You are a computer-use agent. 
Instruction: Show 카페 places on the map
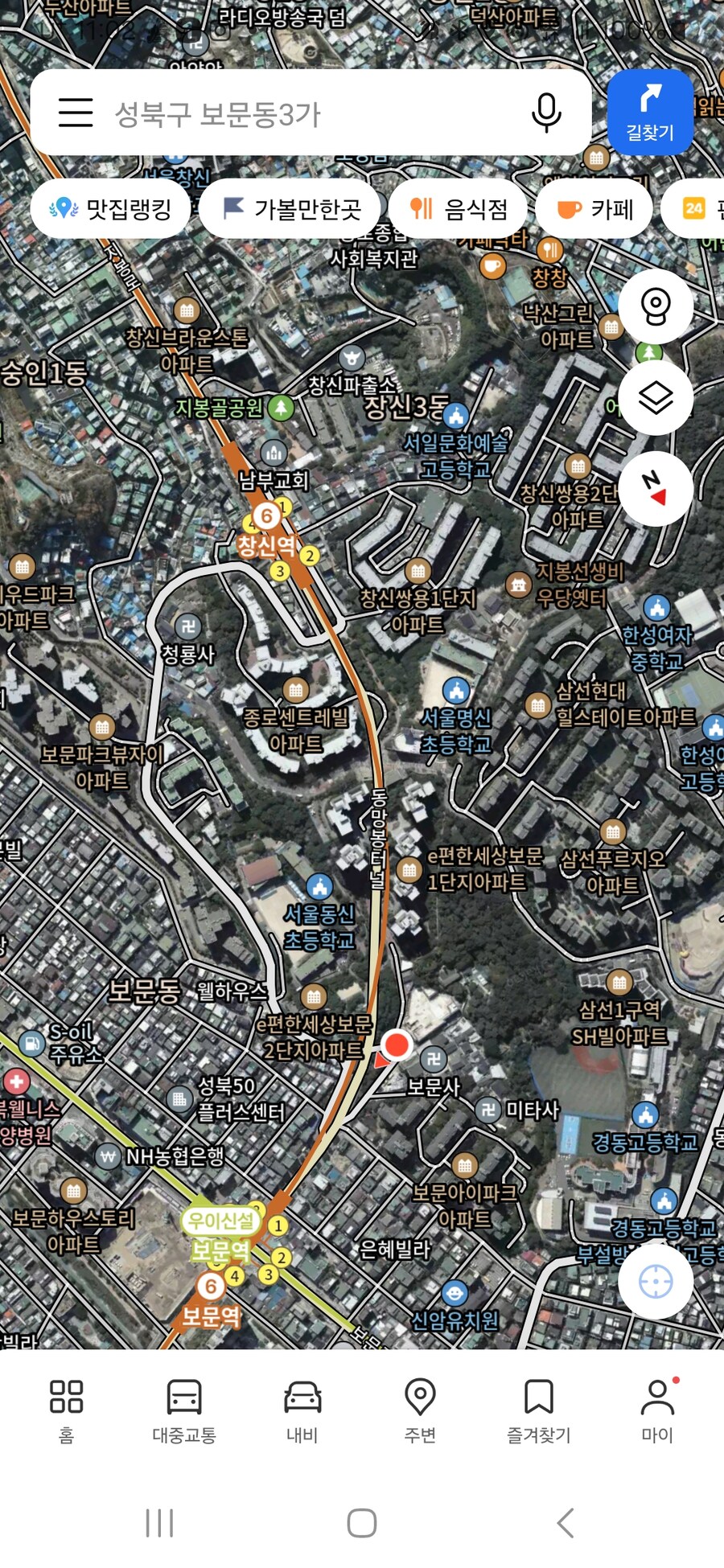click(595, 209)
